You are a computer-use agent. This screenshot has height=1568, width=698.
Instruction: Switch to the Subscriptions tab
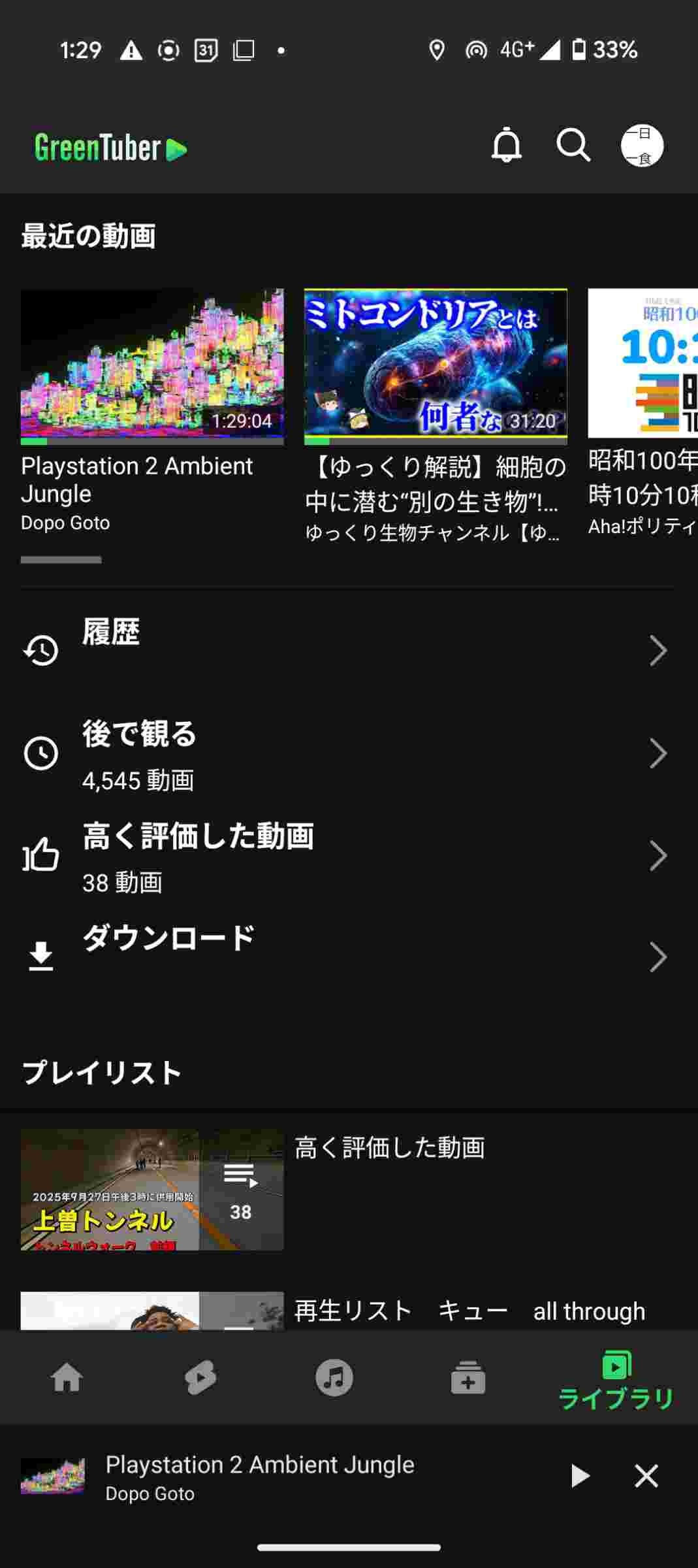pyautogui.click(x=468, y=1379)
